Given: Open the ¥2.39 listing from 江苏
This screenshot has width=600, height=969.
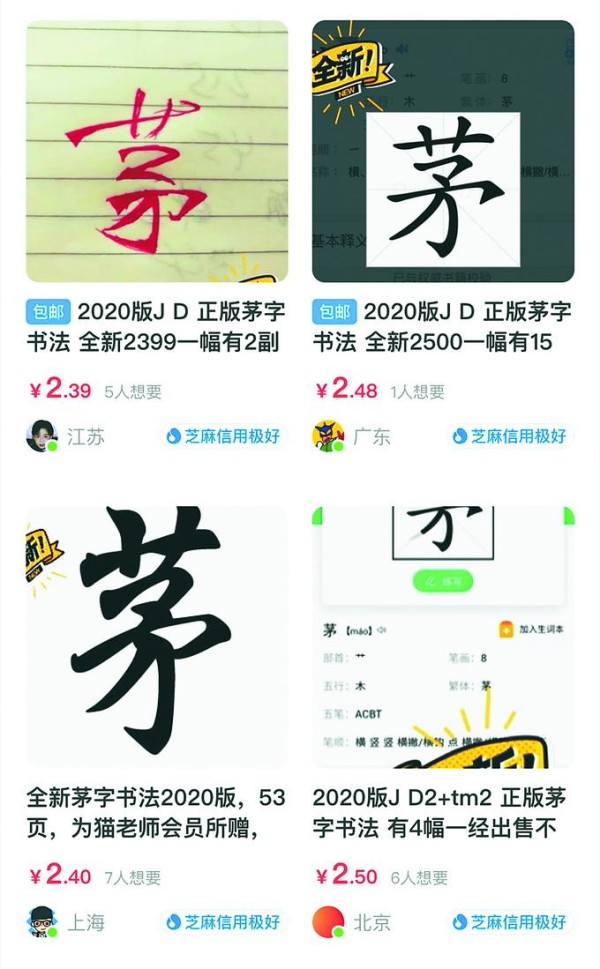Looking at the screenshot, I should tap(156, 152).
